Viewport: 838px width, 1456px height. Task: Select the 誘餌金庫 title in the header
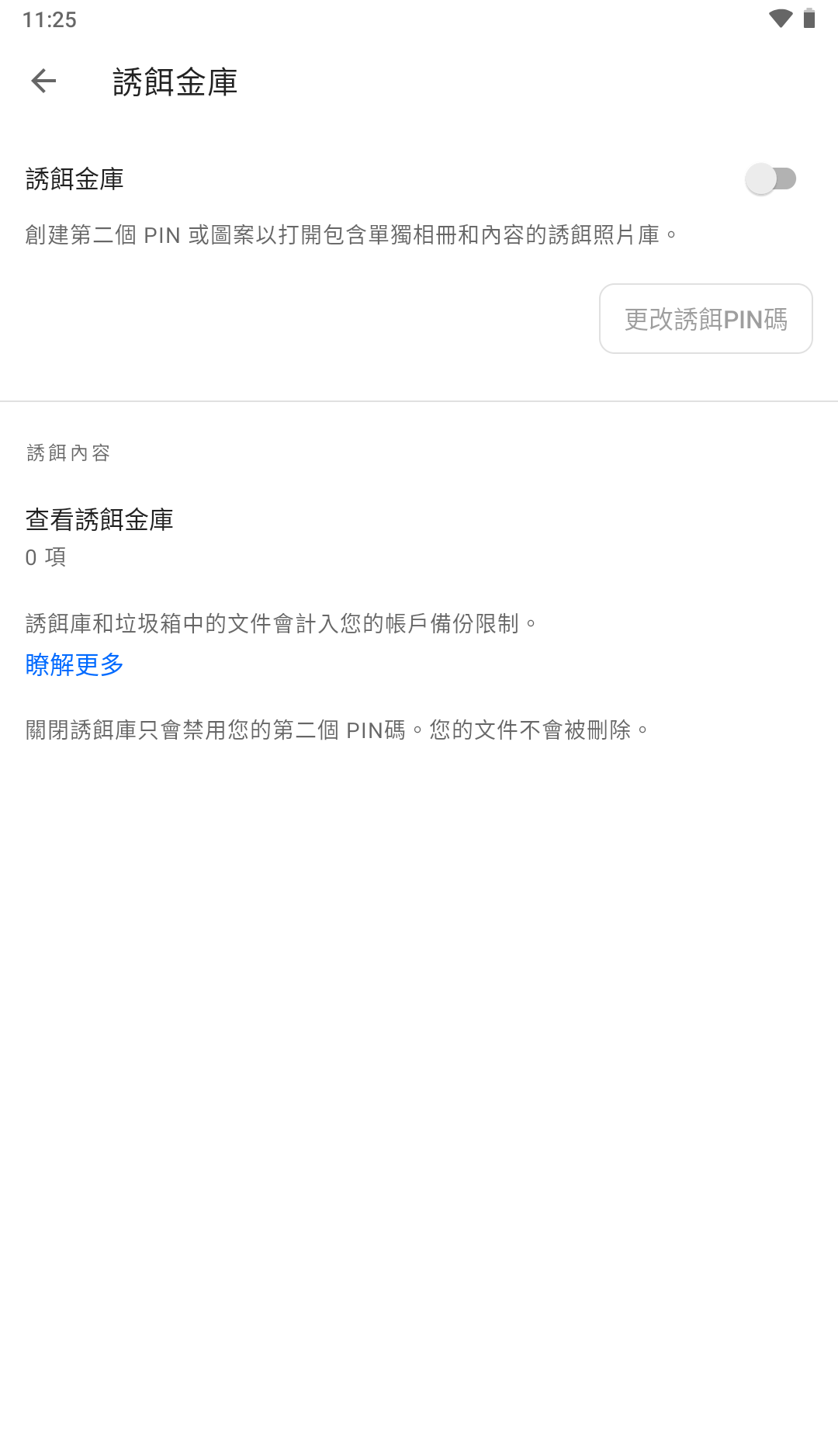pos(175,81)
